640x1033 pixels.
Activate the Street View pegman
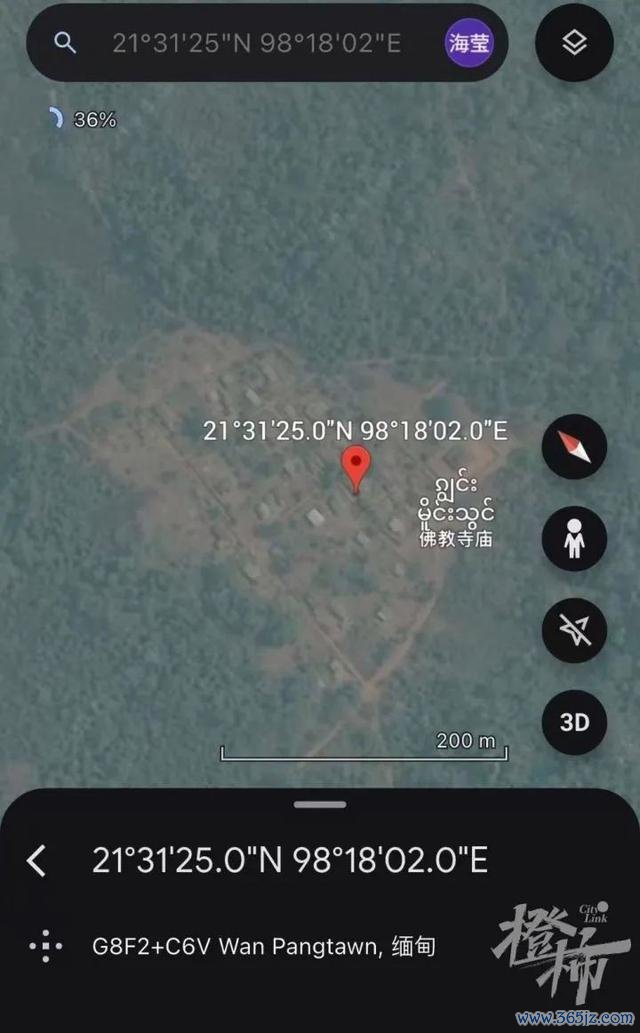click(574, 538)
